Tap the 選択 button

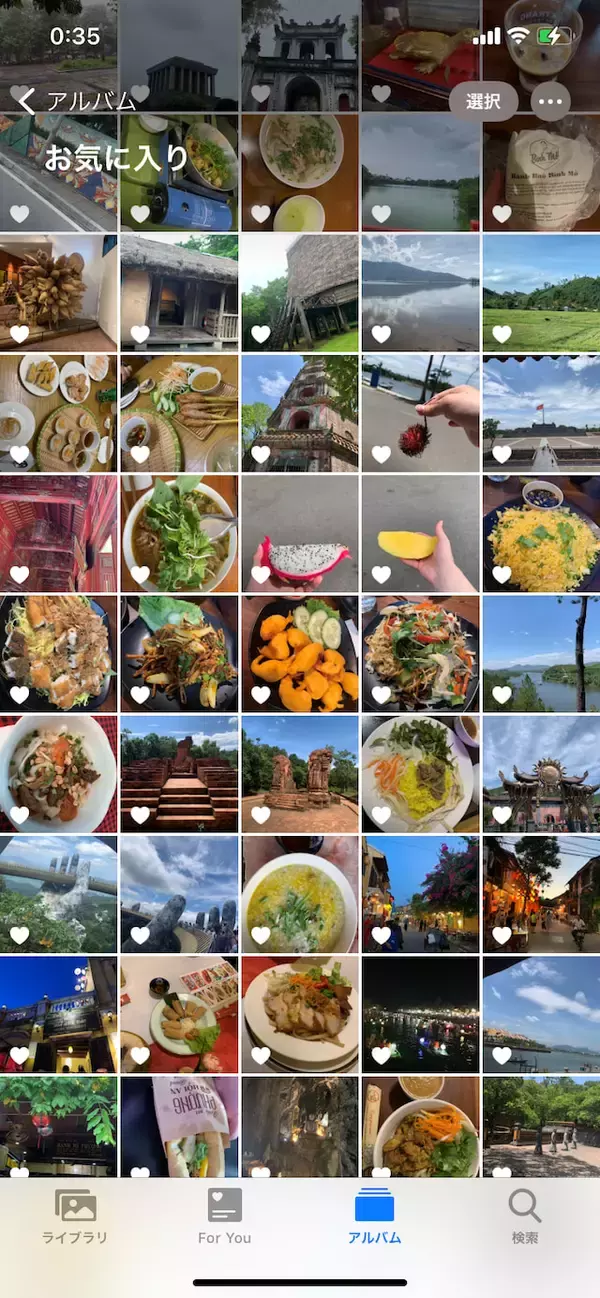tap(483, 101)
